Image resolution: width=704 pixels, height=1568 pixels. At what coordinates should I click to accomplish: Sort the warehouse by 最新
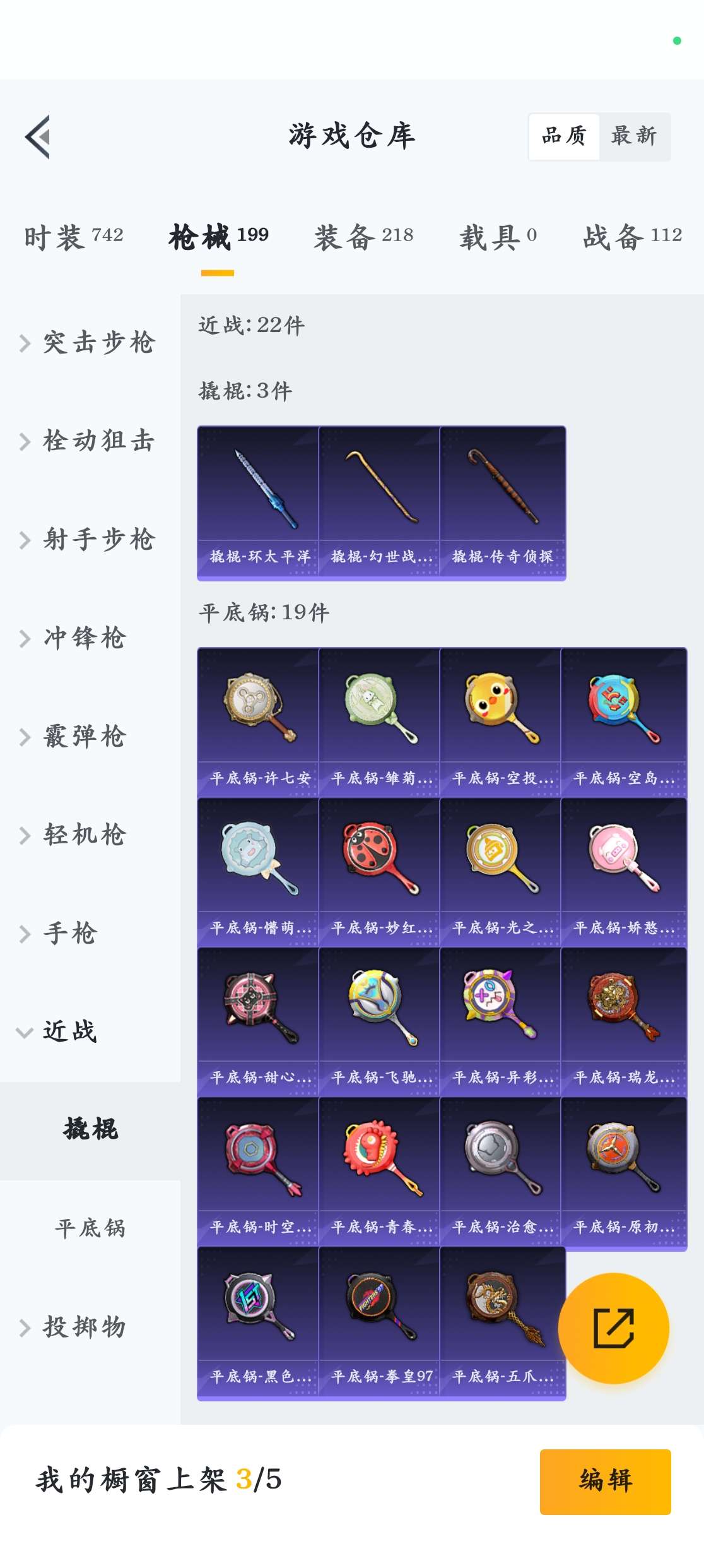(x=633, y=136)
